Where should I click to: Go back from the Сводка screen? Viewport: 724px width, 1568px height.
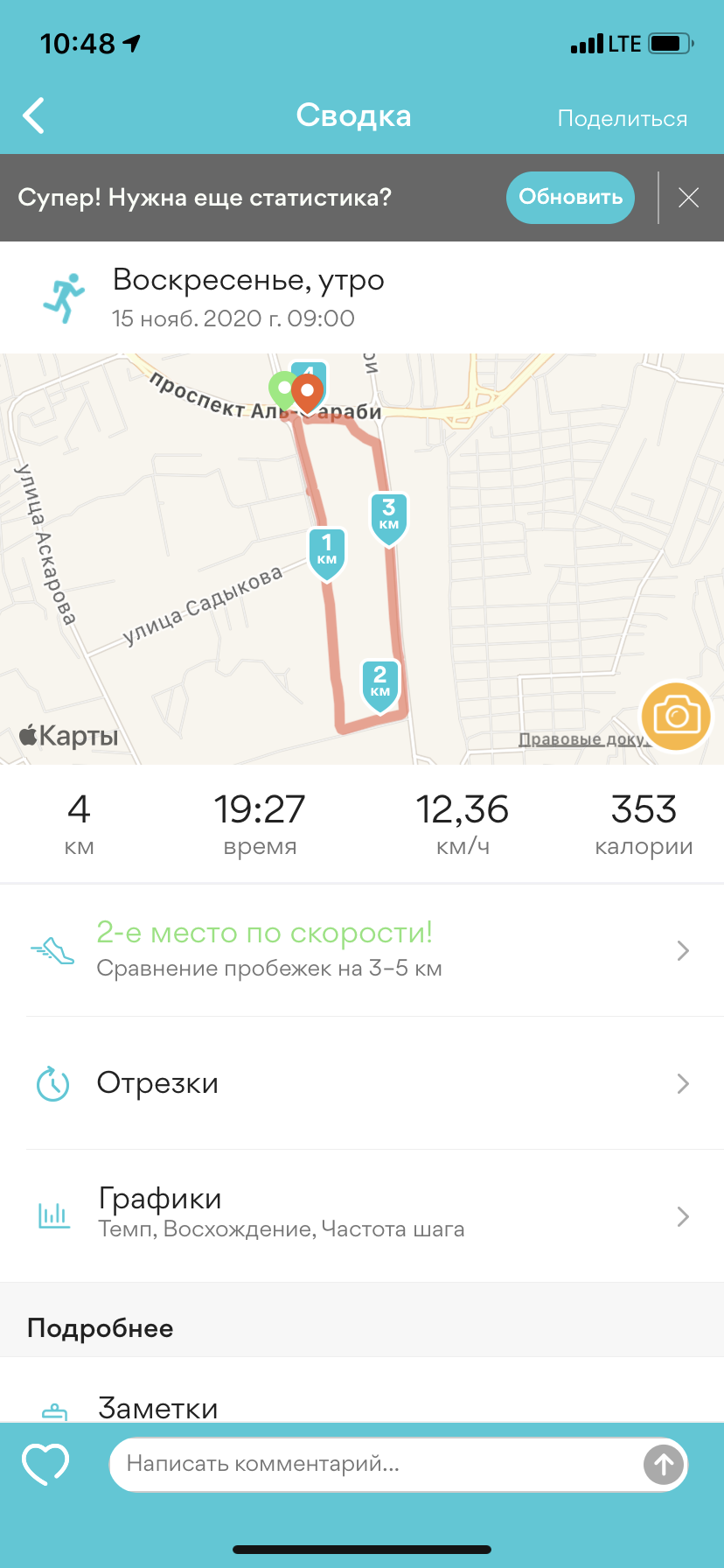(x=34, y=115)
